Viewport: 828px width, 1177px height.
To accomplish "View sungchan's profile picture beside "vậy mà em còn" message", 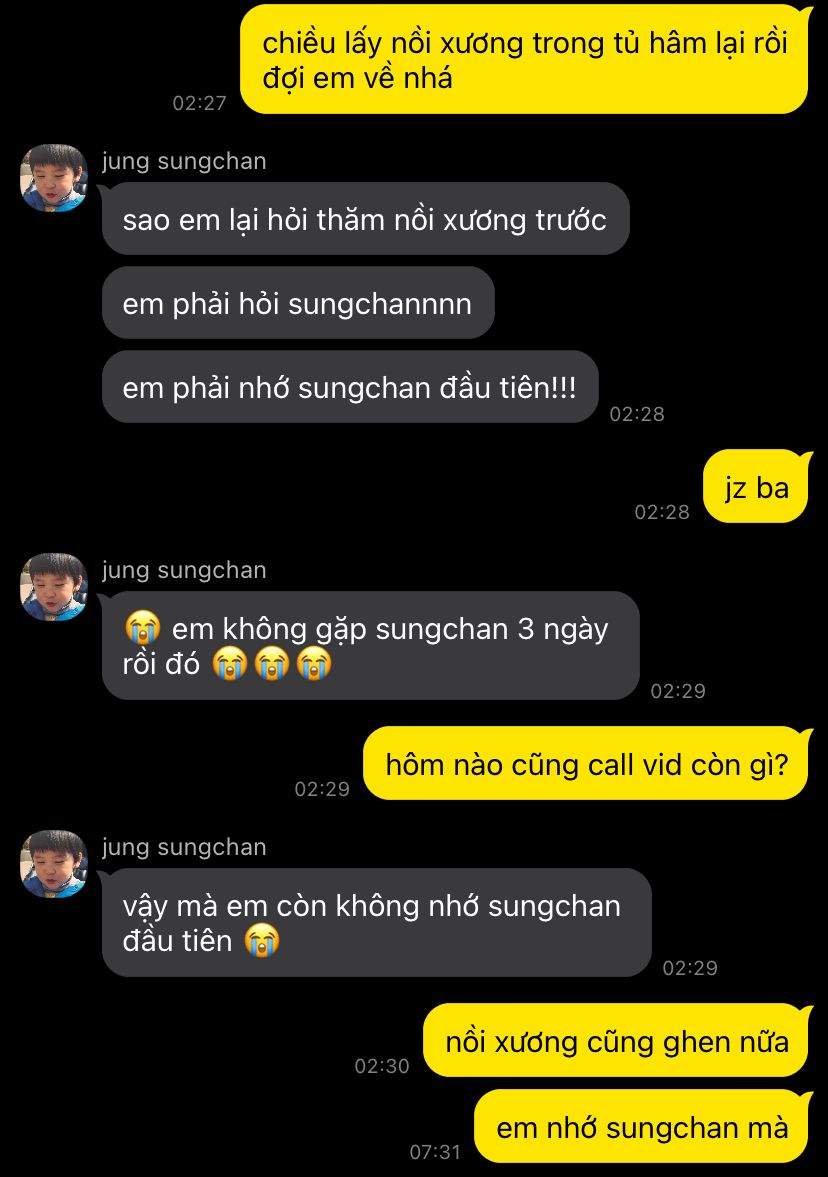I will pos(54,864).
